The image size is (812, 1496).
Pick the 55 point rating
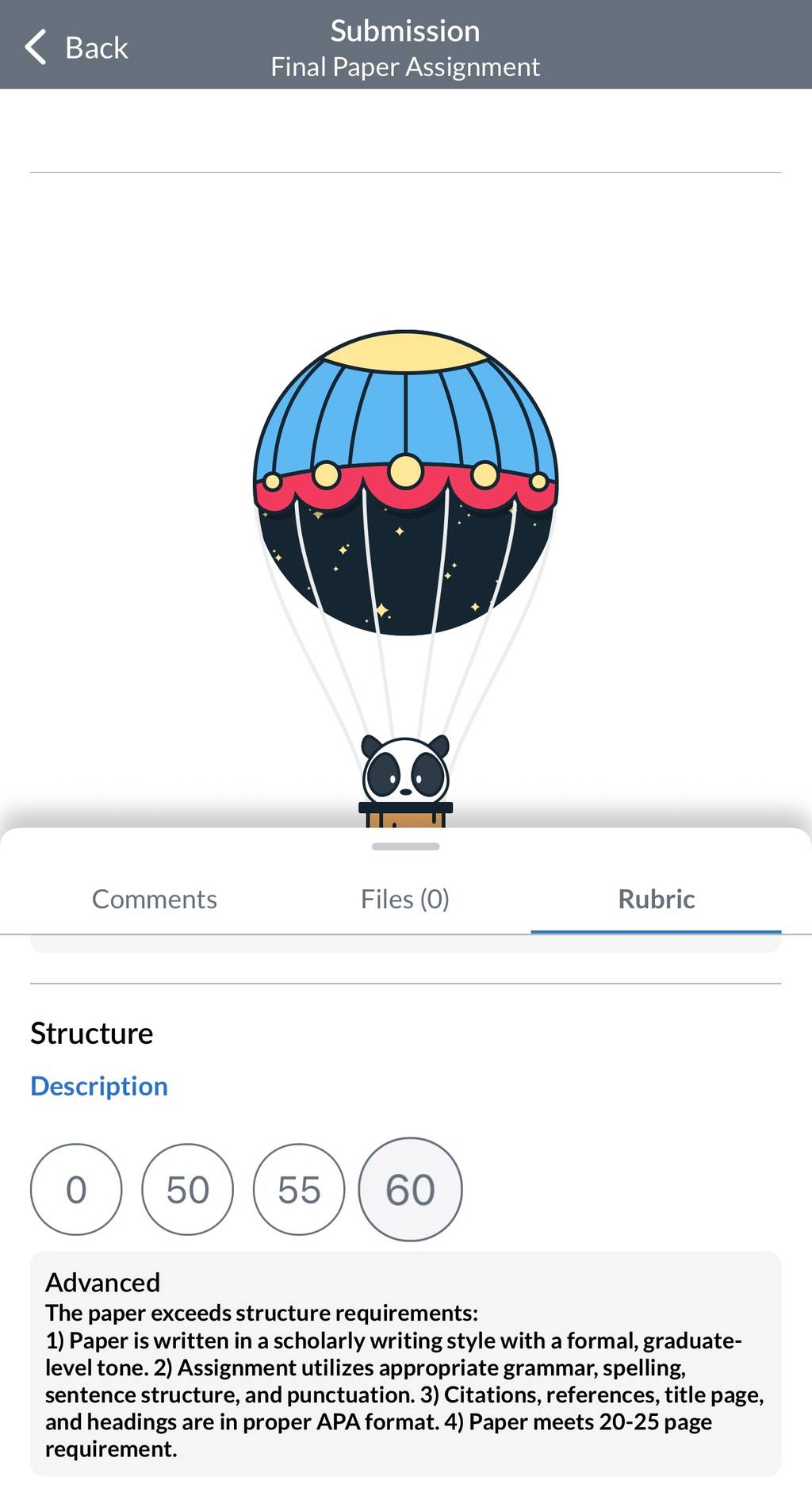pyautogui.click(x=299, y=1189)
